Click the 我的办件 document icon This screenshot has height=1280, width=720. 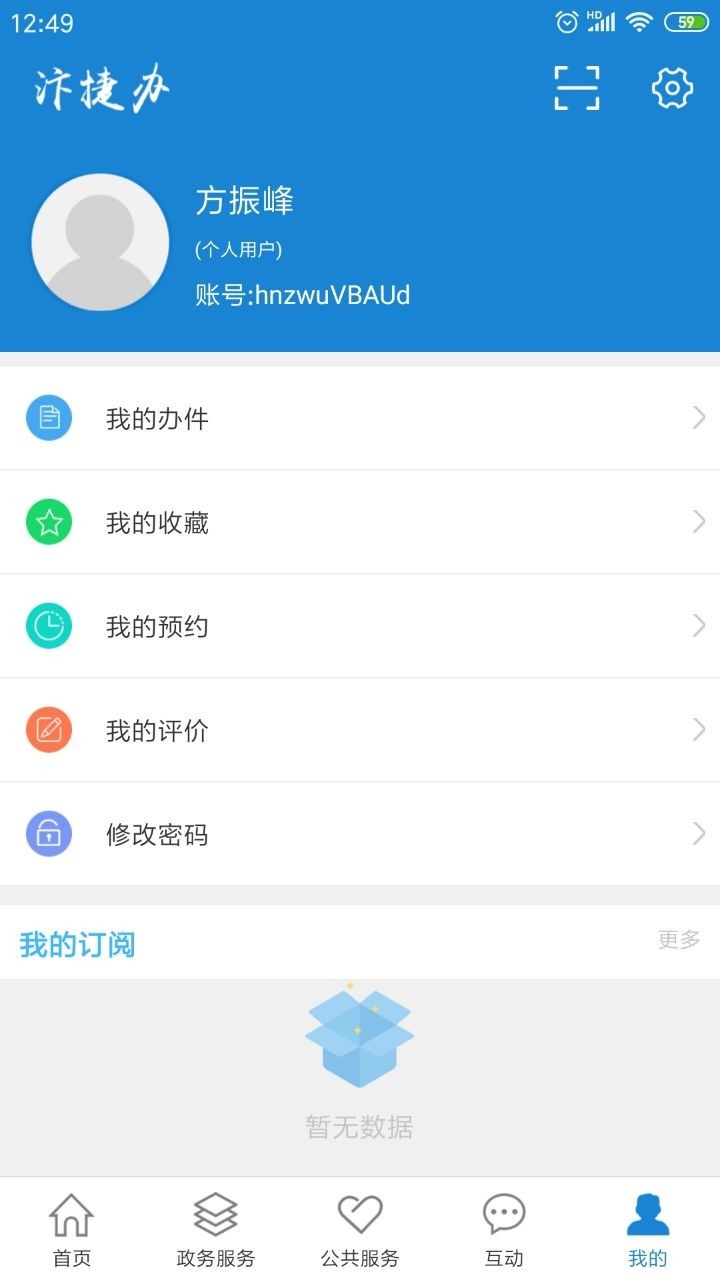(48, 418)
